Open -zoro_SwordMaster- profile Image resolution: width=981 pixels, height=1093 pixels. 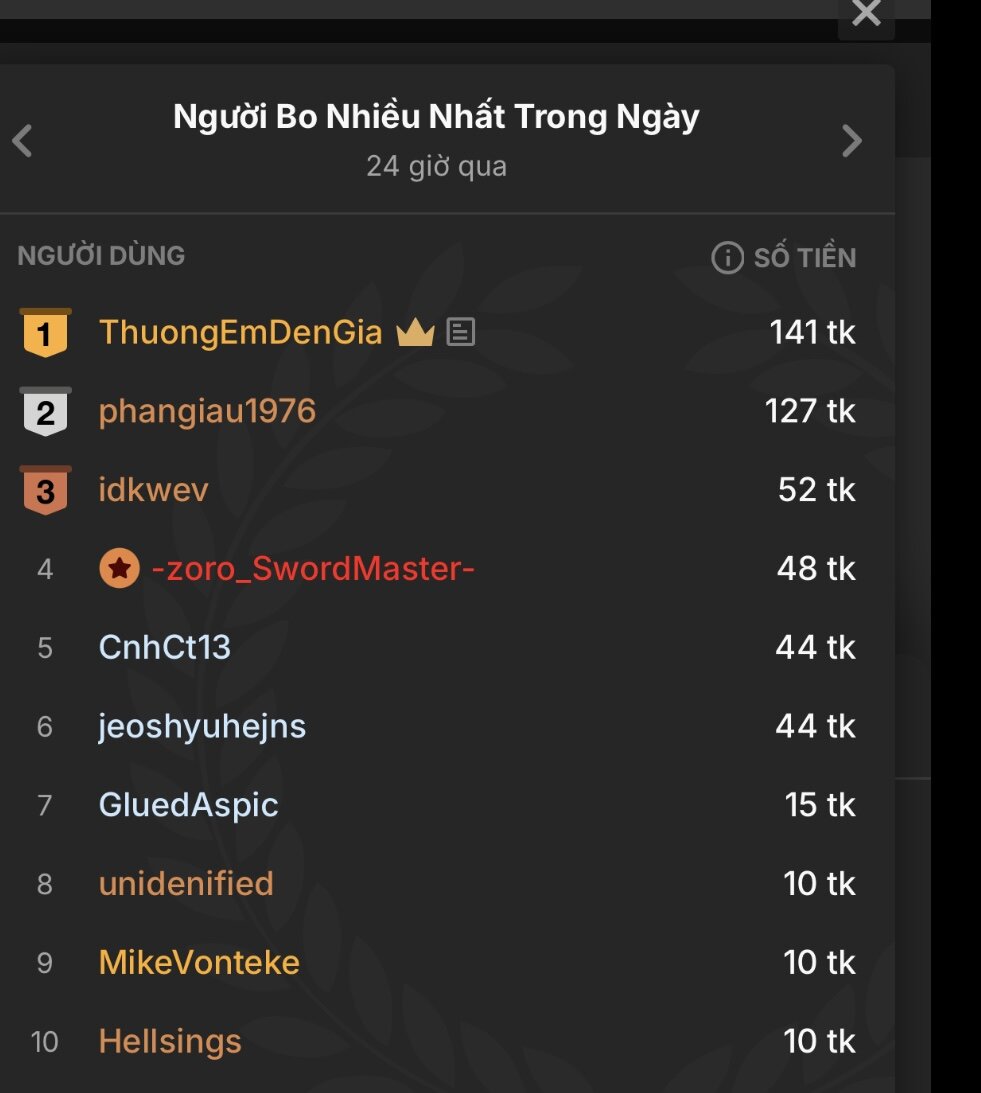[313, 569]
